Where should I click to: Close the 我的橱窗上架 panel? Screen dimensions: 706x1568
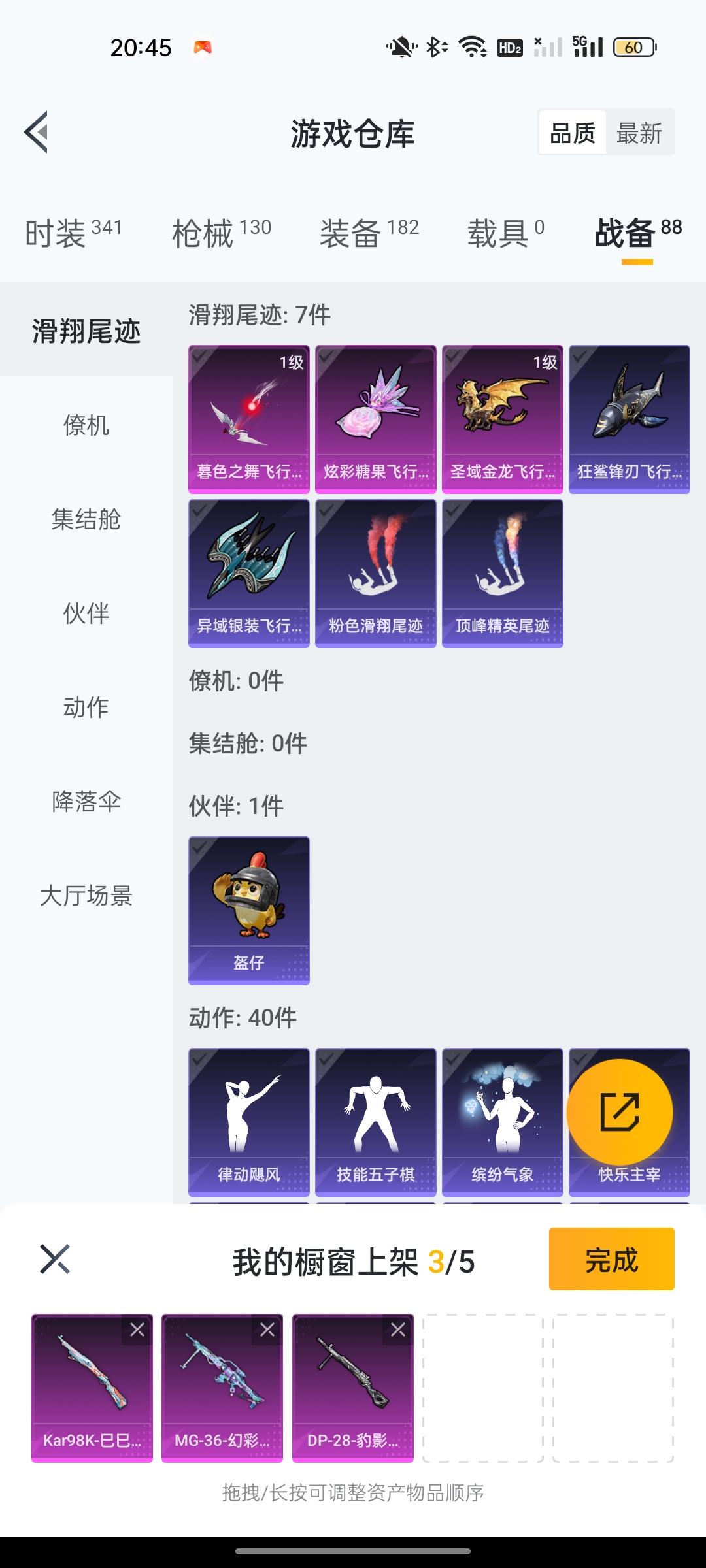pos(55,1259)
